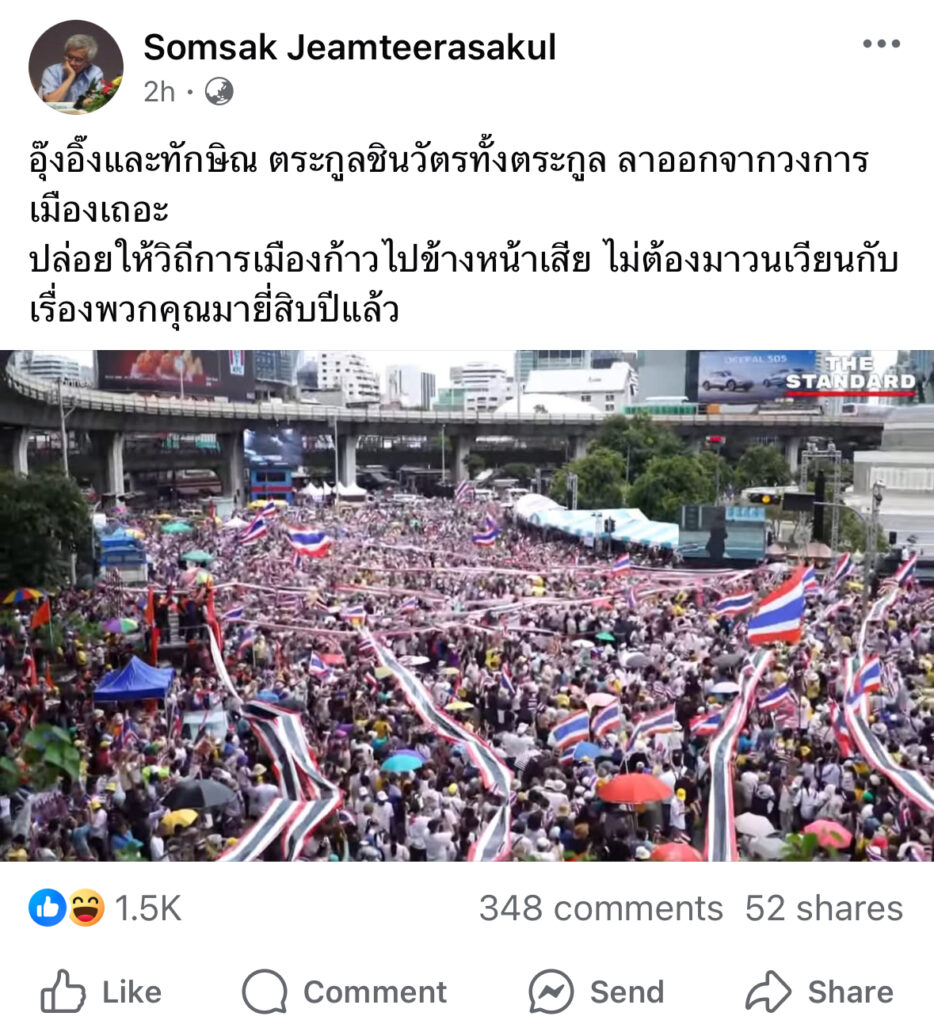Open the 348 comments

pos(600,908)
